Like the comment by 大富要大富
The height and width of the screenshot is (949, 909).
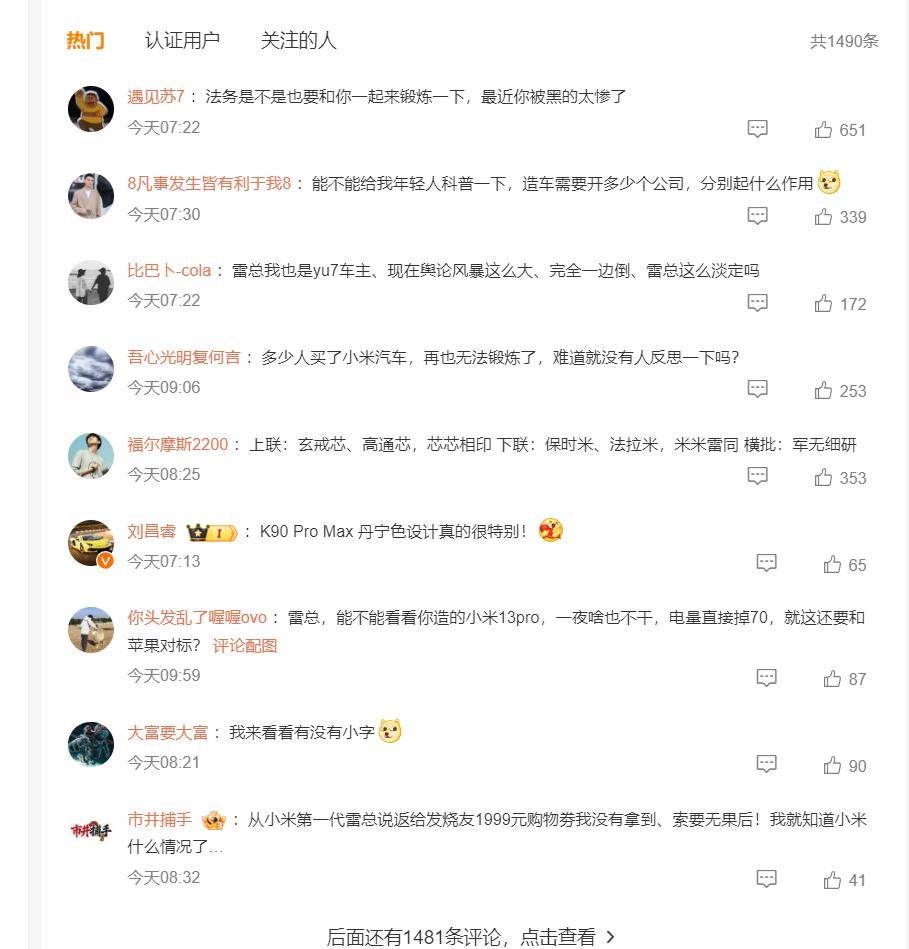(x=832, y=766)
